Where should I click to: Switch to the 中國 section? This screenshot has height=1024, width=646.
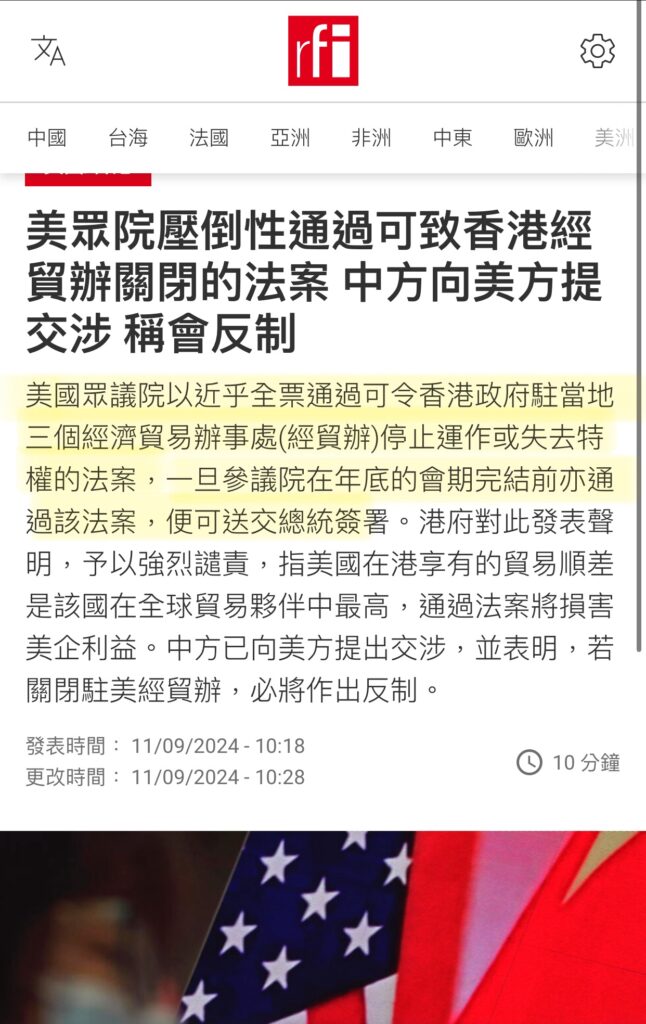coord(47,138)
